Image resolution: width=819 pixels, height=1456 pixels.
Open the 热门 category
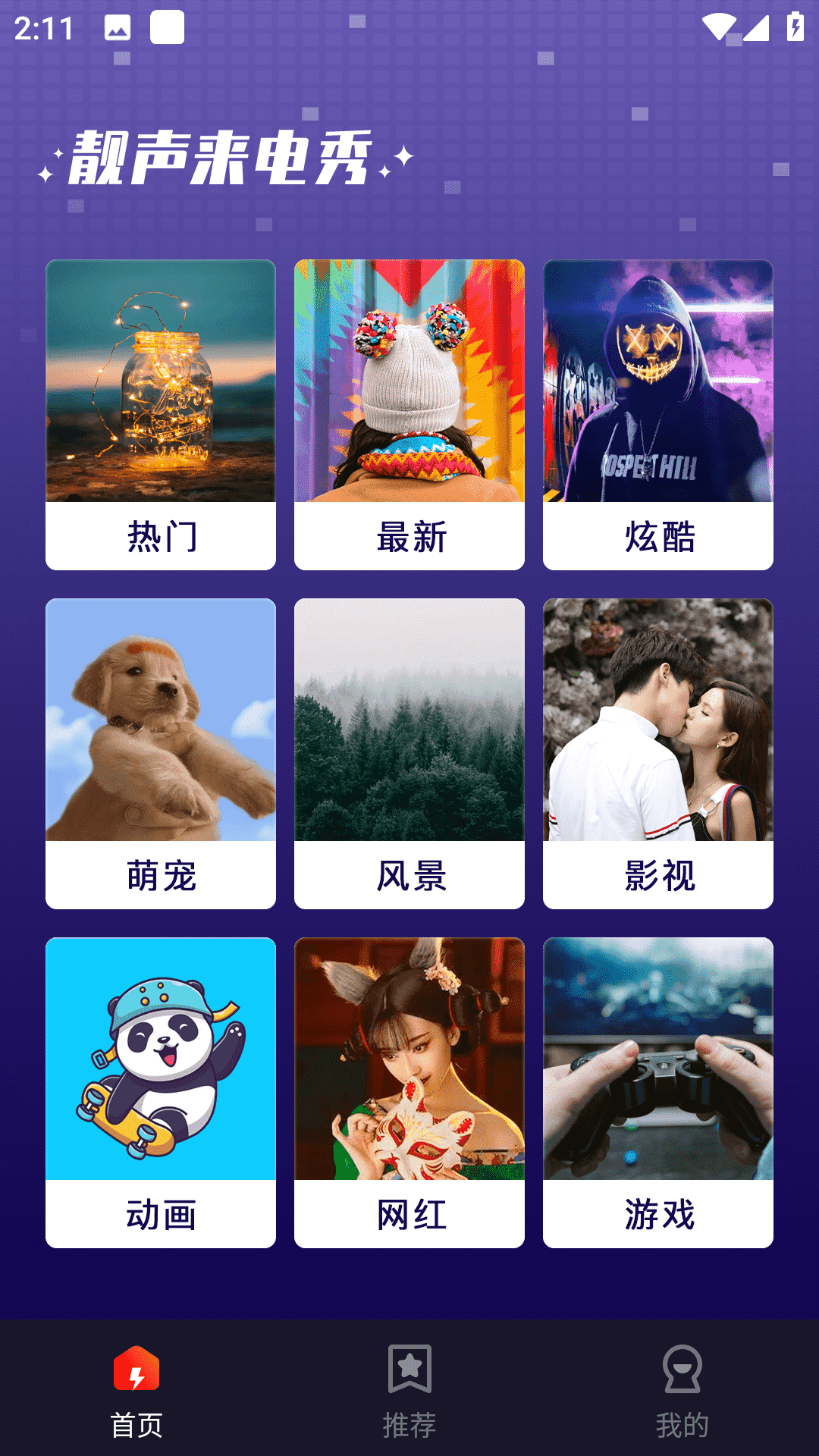[160, 414]
